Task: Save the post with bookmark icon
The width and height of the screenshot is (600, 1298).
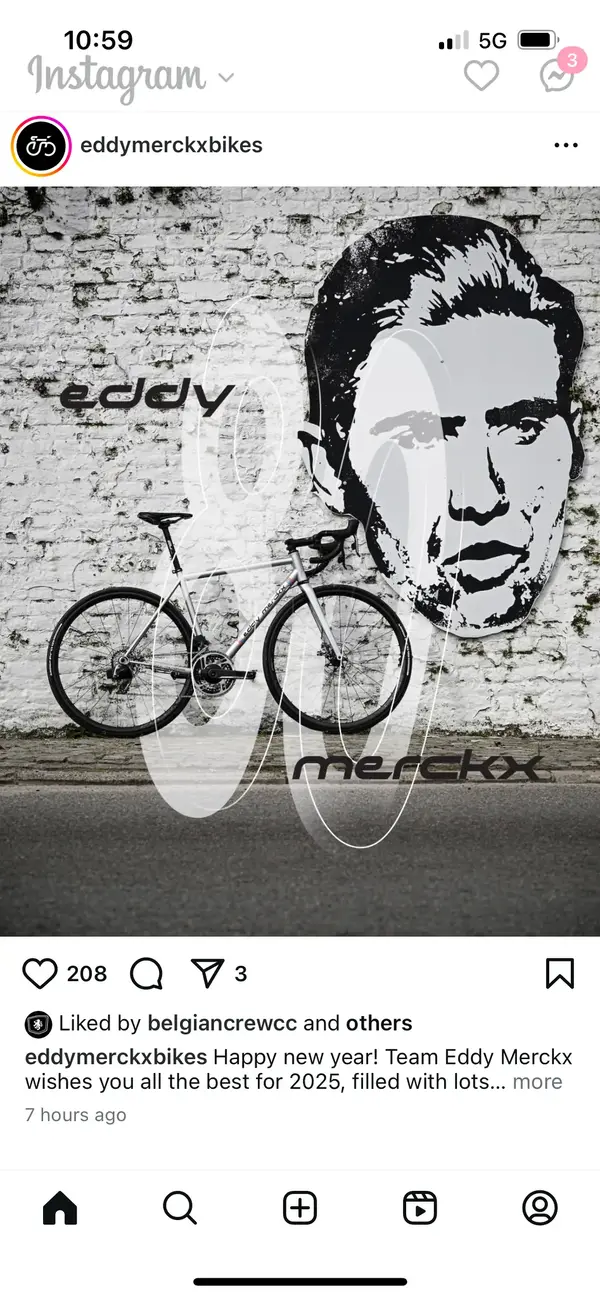Action: point(559,973)
